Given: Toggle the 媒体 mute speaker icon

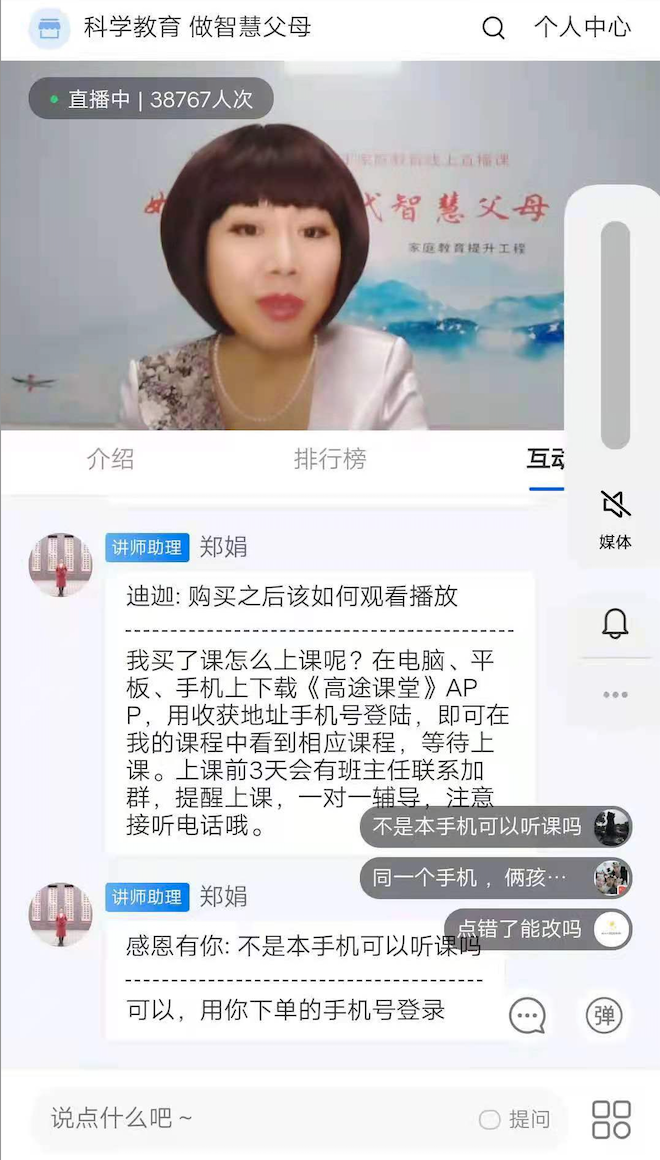Looking at the screenshot, I should point(615,504).
